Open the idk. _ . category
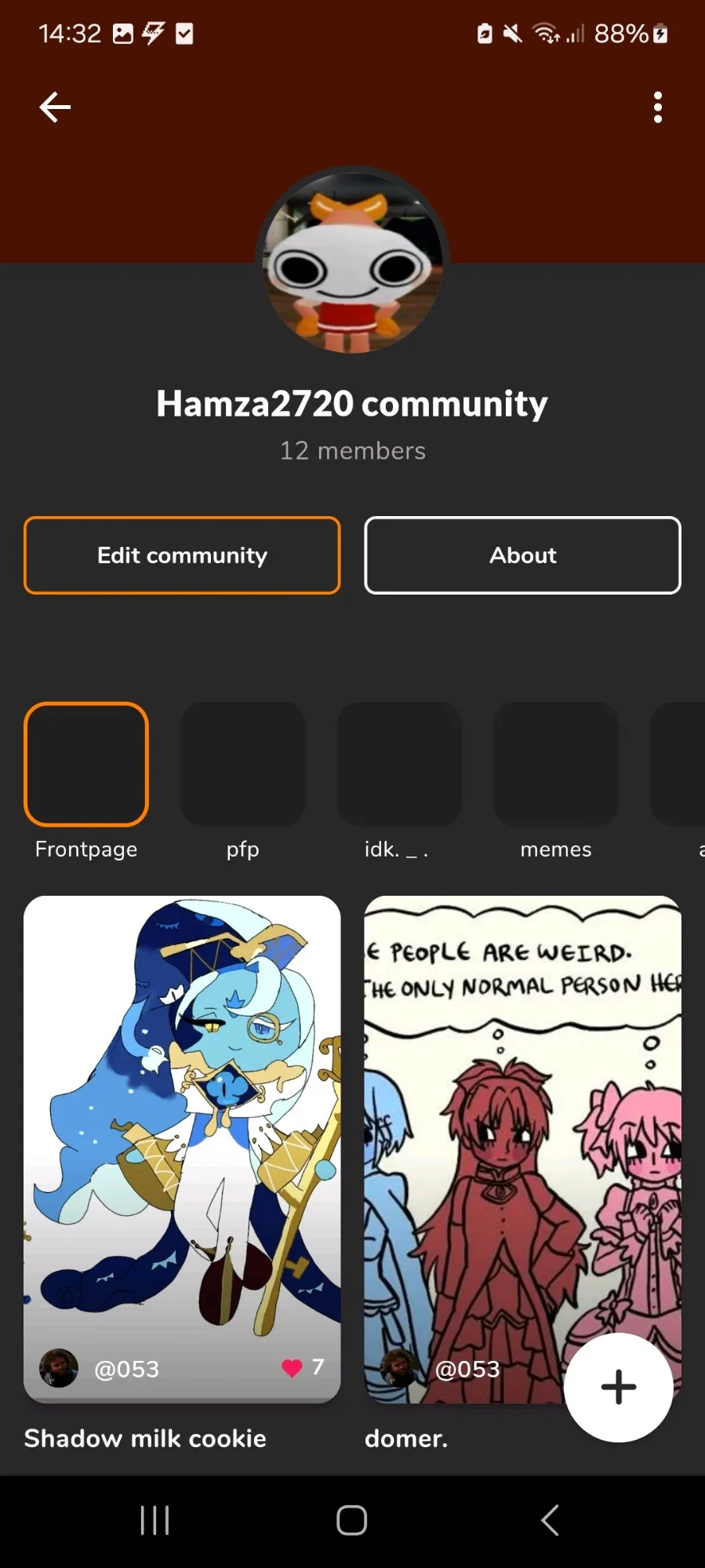 coord(399,764)
